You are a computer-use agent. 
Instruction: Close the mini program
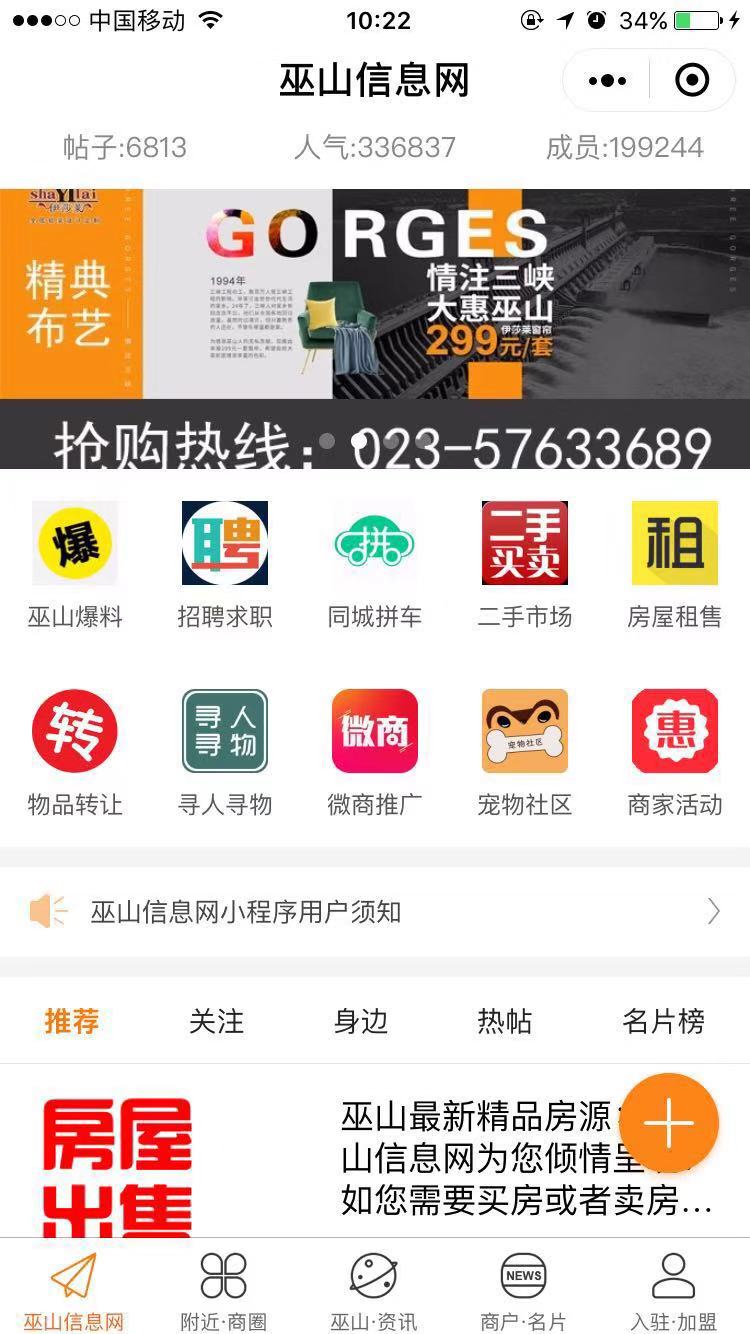pyautogui.click(x=692, y=80)
